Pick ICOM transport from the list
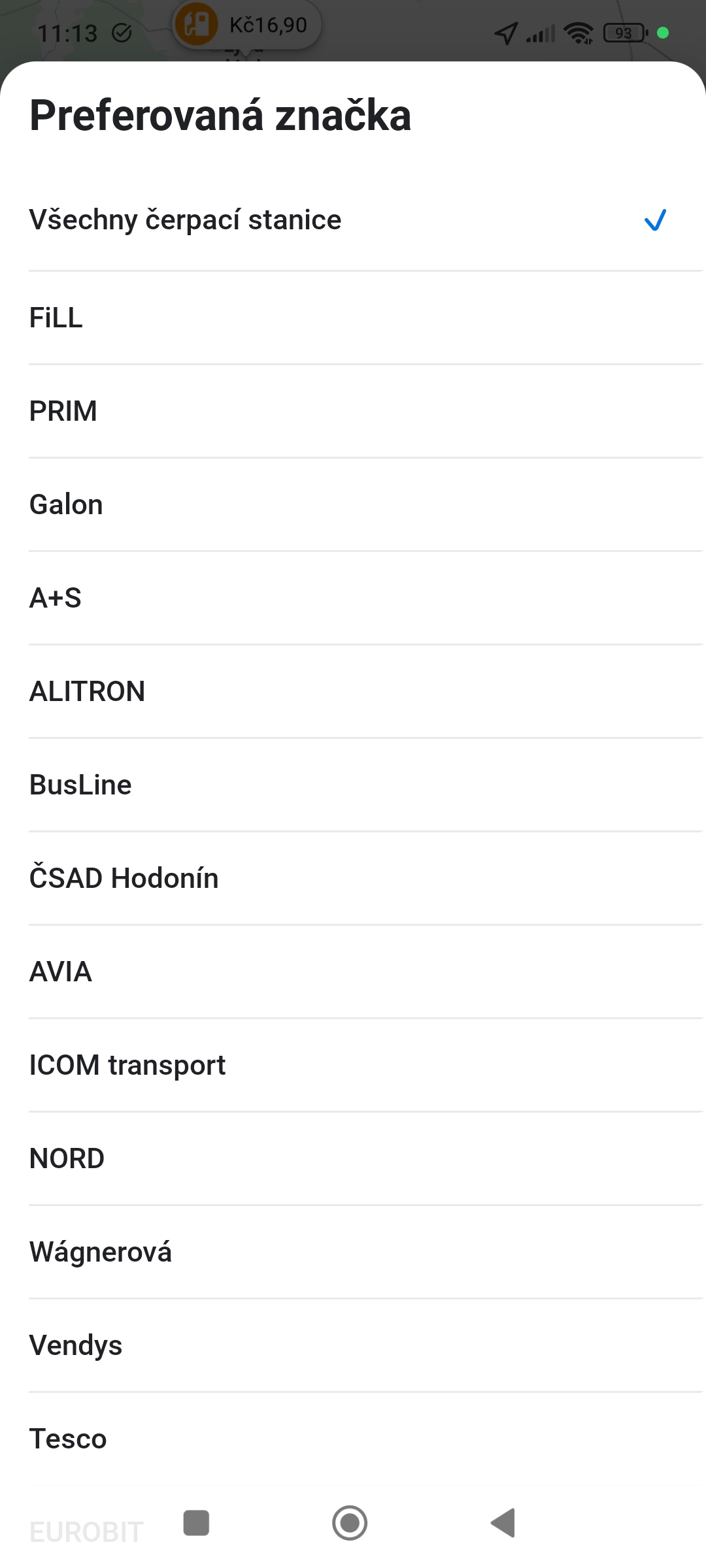Viewport: 706px width, 1568px height. click(x=353, y=1066)
